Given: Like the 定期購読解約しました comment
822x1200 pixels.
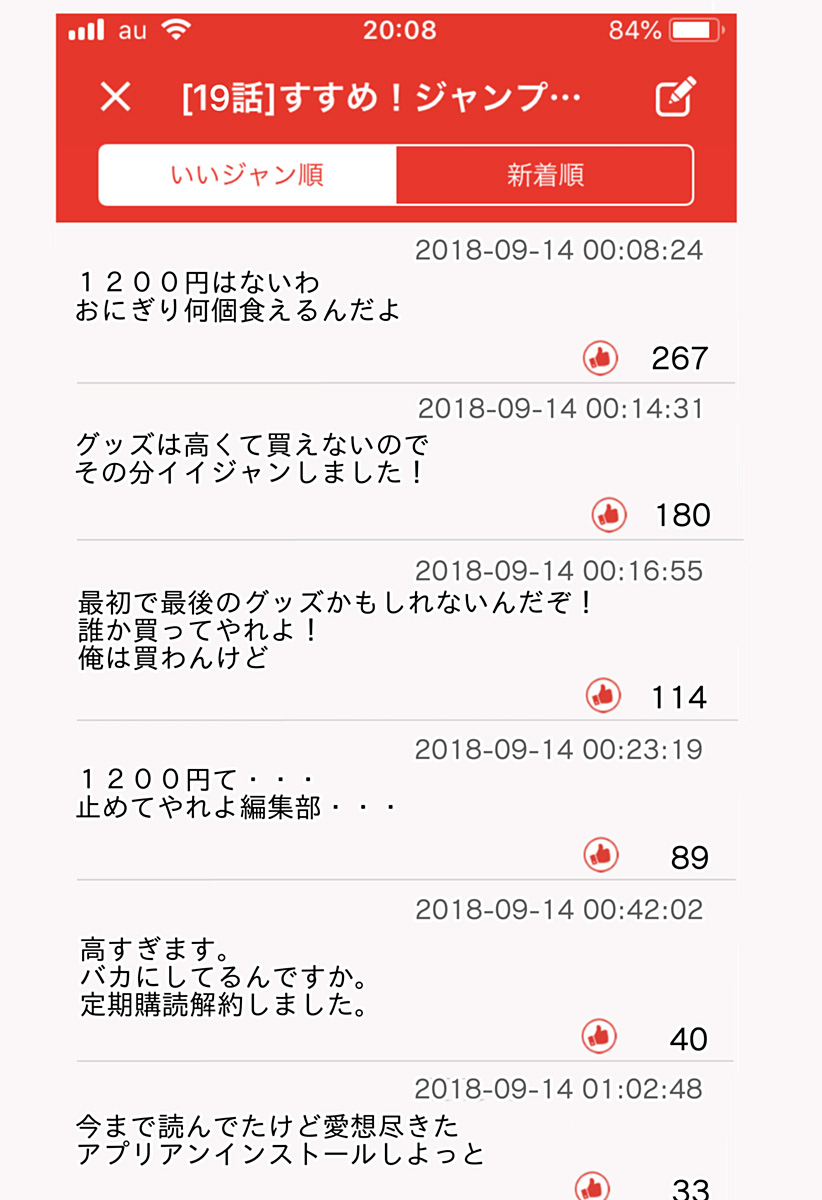Looking at the screenshot, I should (x=600, y=1037).
